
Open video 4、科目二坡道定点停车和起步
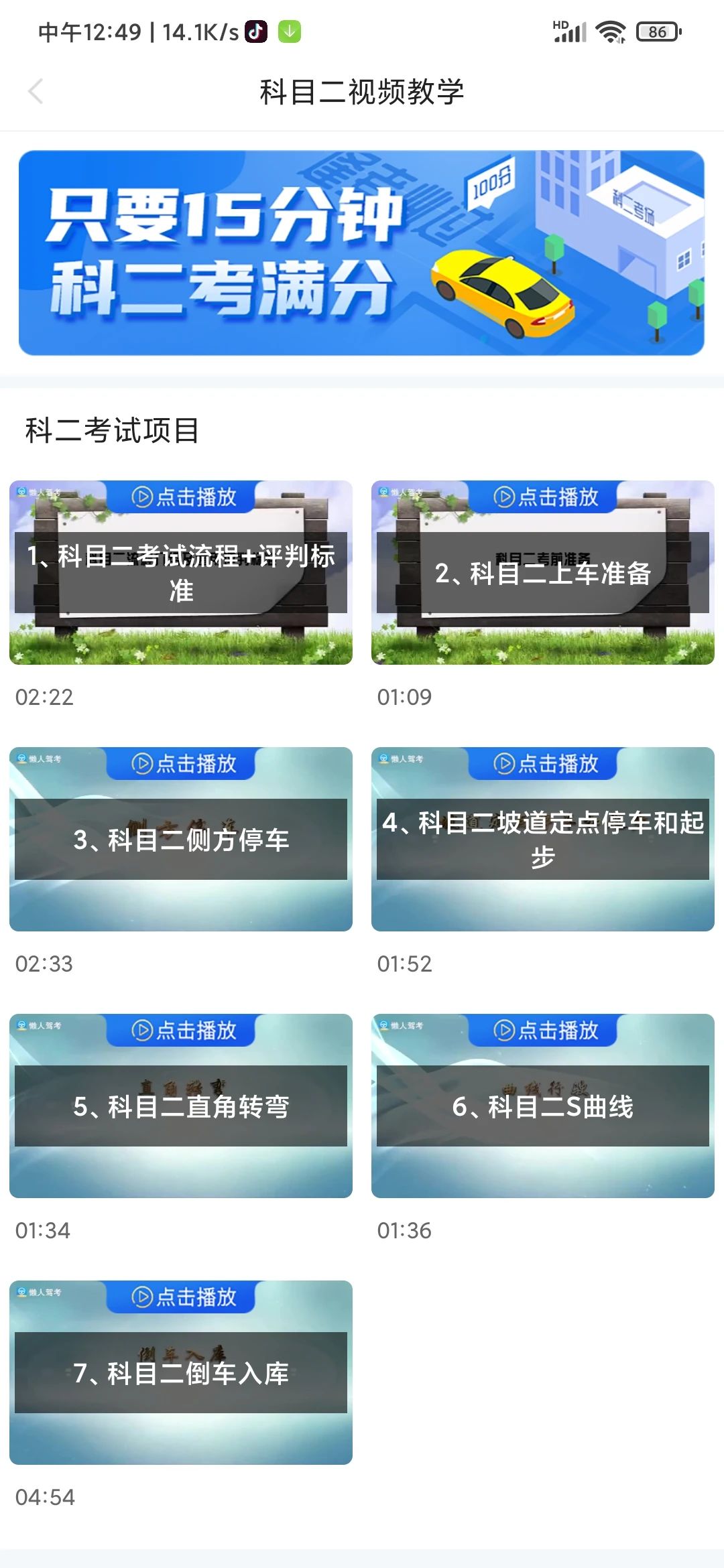tap(543, 839)
